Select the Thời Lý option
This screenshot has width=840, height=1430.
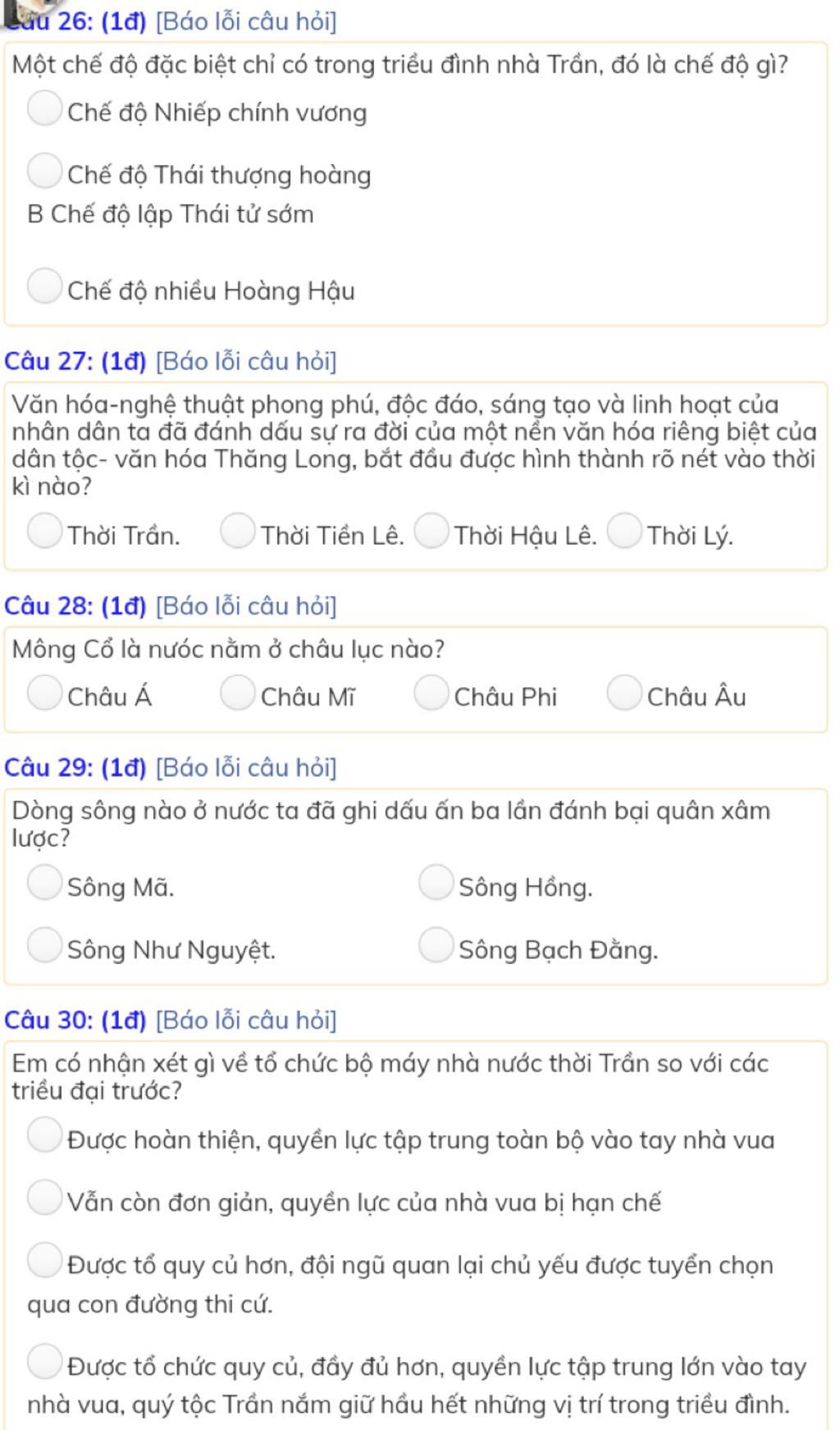[x=624, y=531]
